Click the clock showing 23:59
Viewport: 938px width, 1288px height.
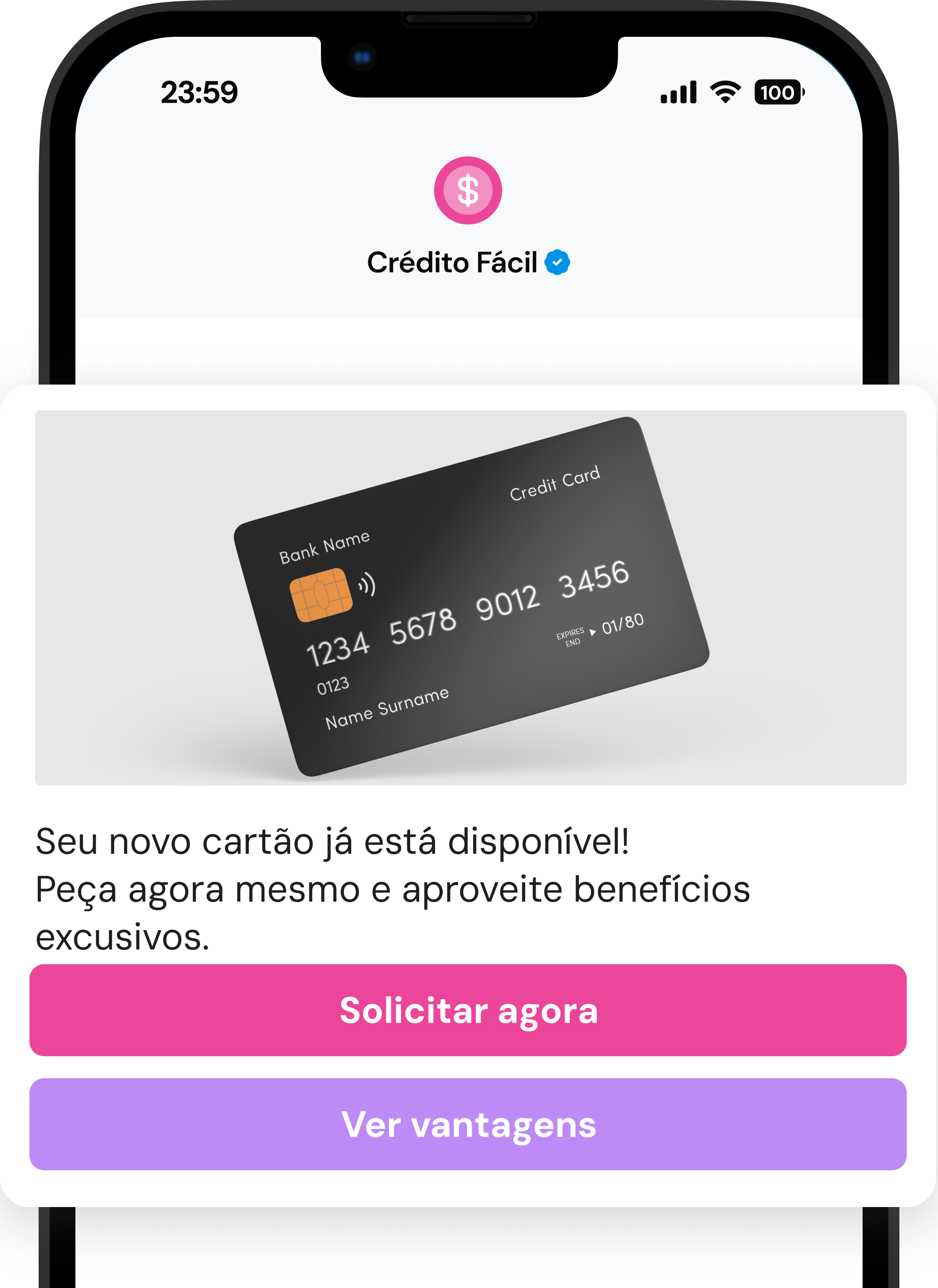(x=198, y=92)
